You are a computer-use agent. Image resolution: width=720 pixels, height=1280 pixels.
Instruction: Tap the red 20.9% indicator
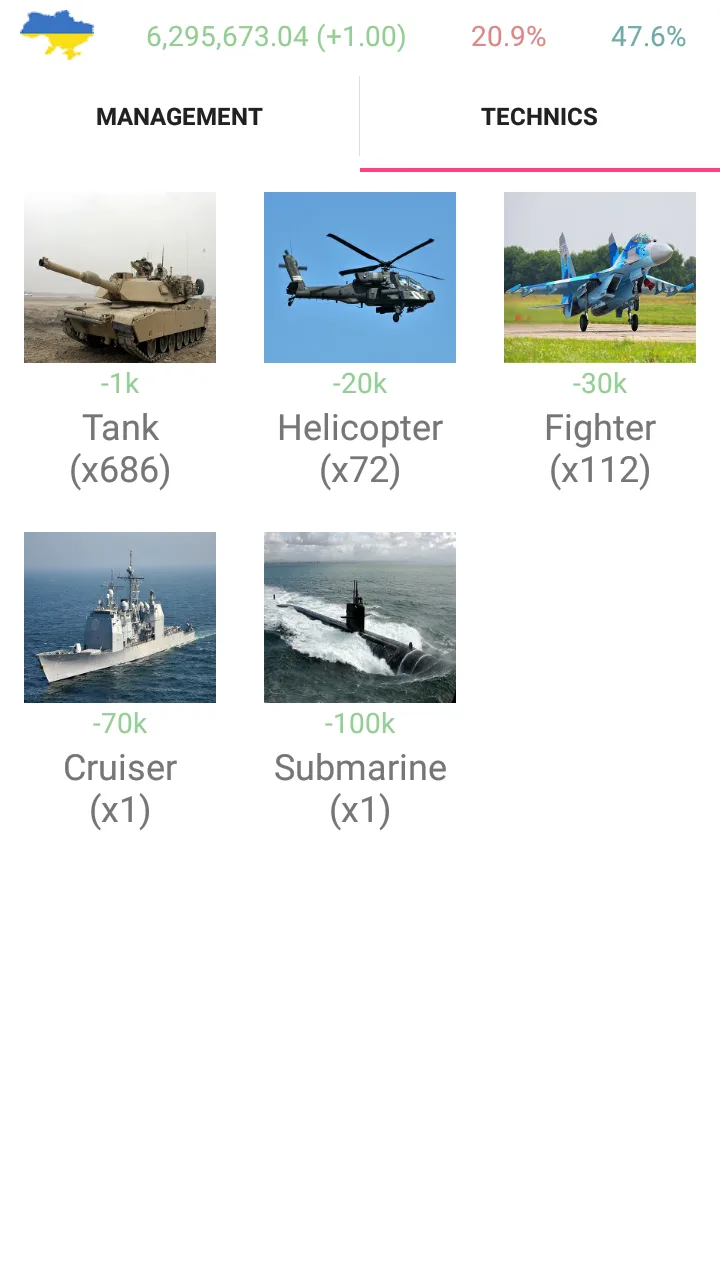pyautogui.click(x=508, y=37)
